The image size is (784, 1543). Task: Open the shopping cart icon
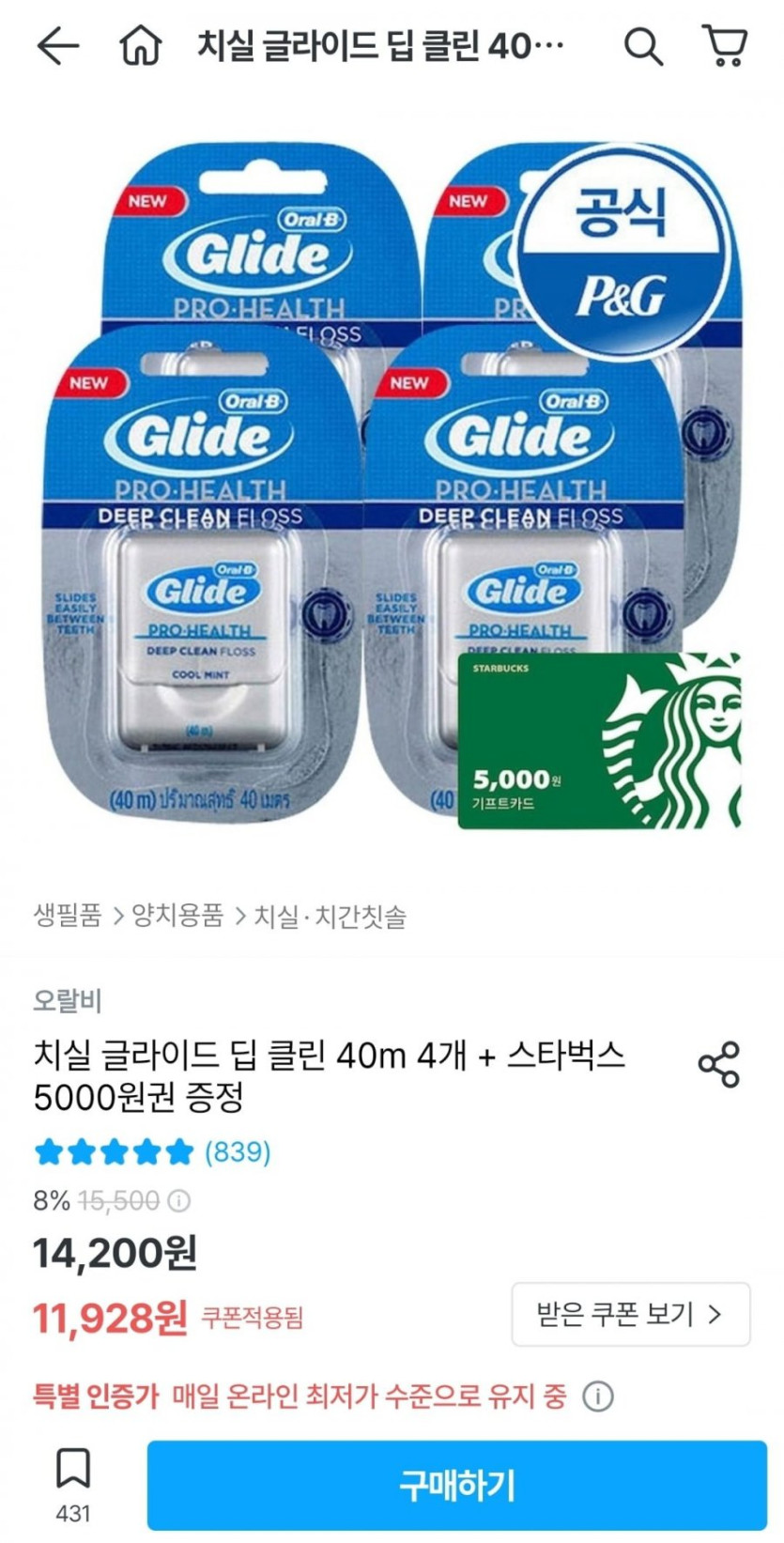[723, 46]
